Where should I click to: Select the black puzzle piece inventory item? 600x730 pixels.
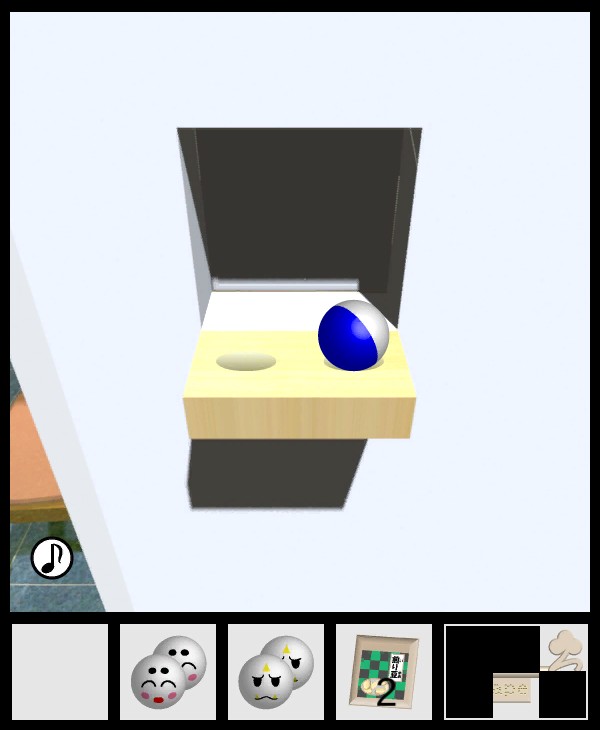click(516, 672)
